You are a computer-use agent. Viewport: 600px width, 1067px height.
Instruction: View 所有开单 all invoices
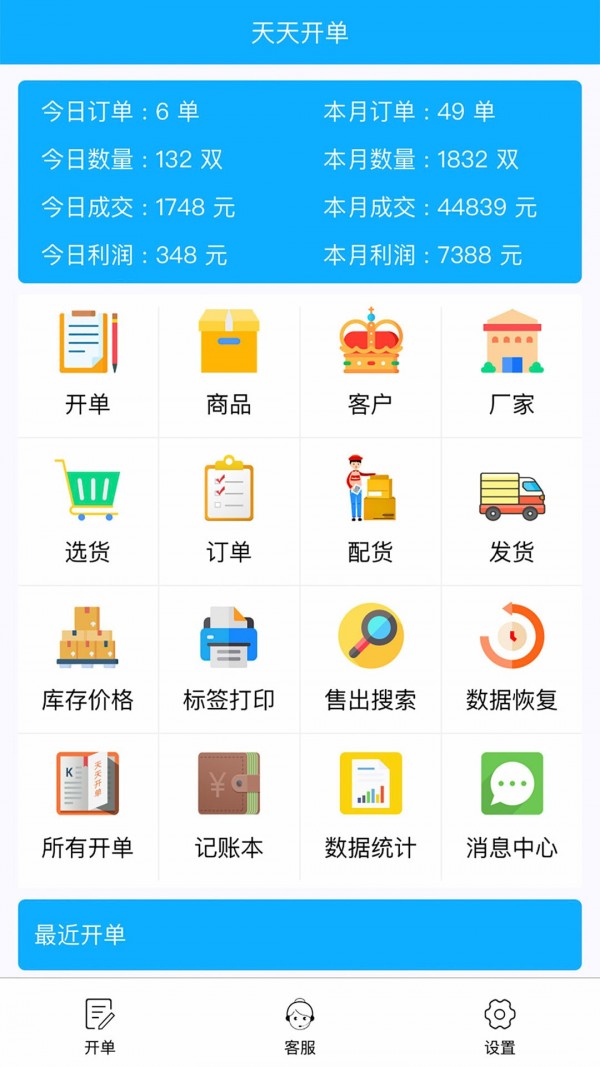88,806
